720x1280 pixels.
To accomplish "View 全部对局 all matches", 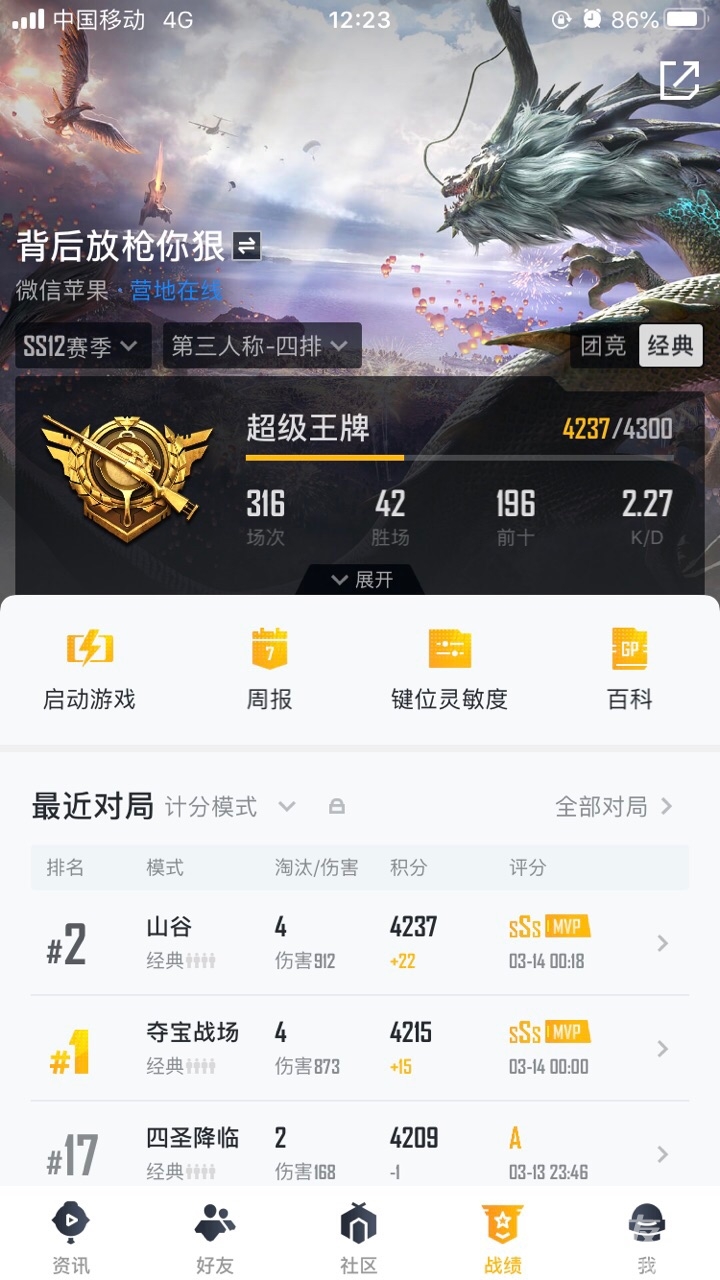I will click(613, 807).
